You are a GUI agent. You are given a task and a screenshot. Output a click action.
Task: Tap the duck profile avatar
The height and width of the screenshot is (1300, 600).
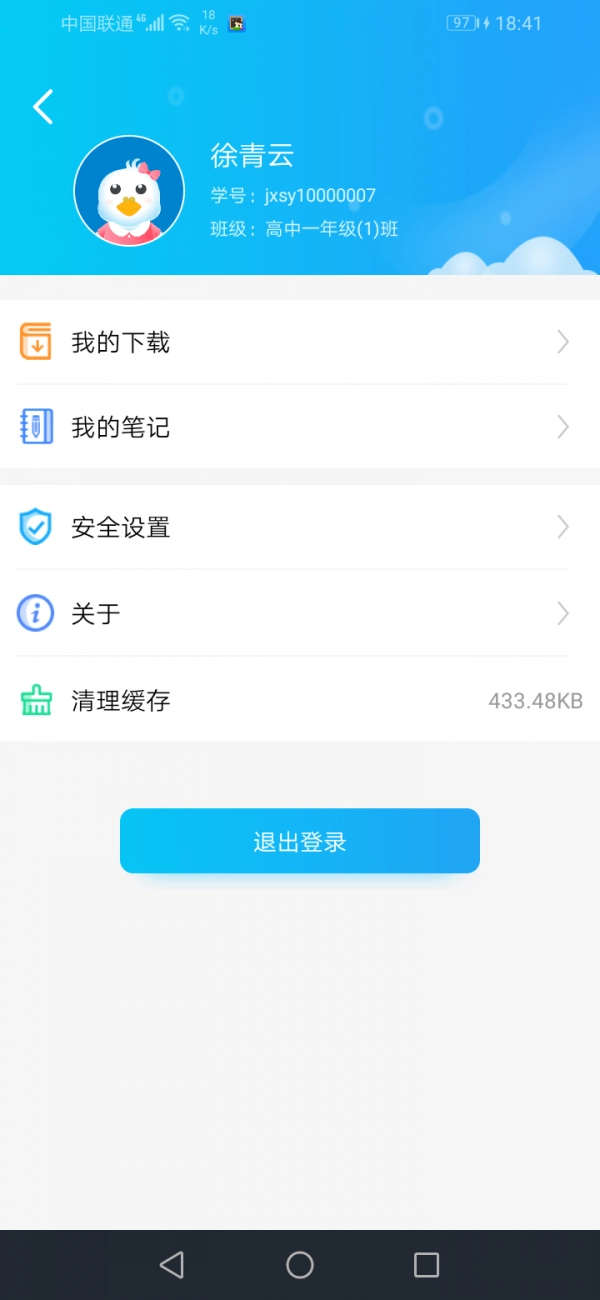pyautogui.click(x=129, y=191)
